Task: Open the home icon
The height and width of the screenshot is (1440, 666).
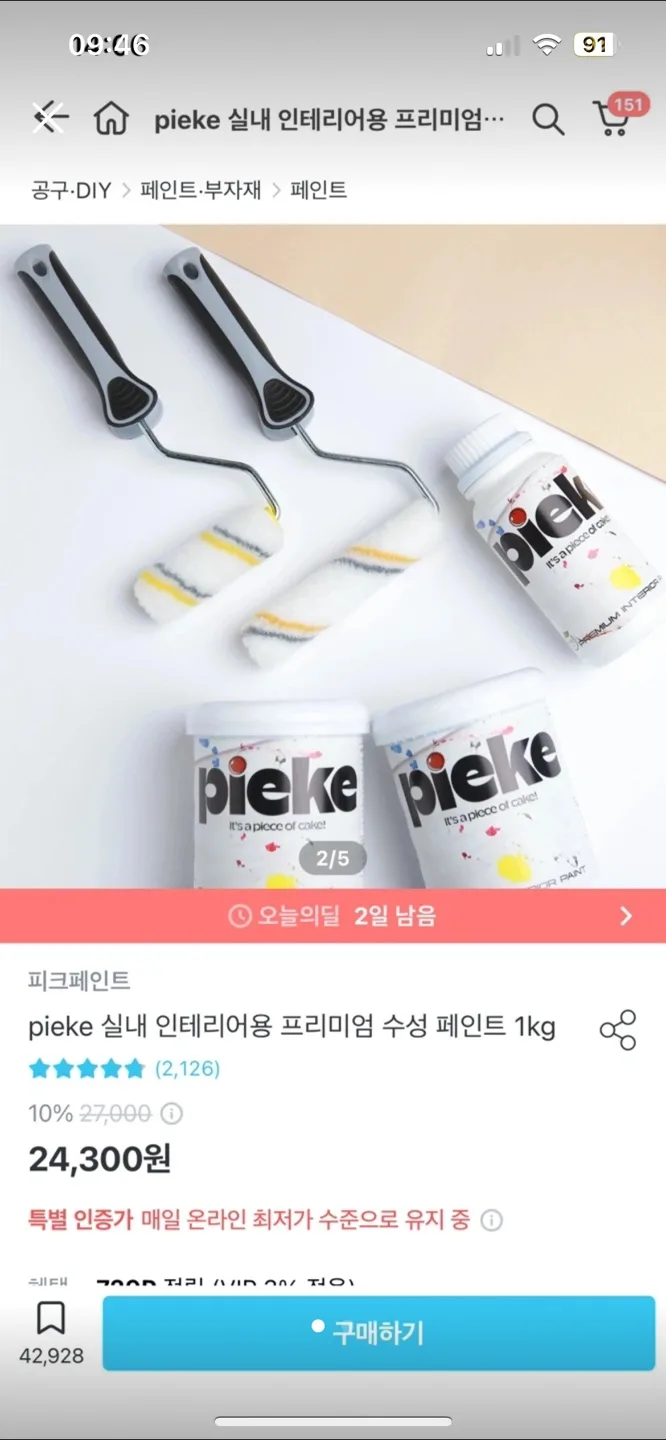Action: [111, 119]
